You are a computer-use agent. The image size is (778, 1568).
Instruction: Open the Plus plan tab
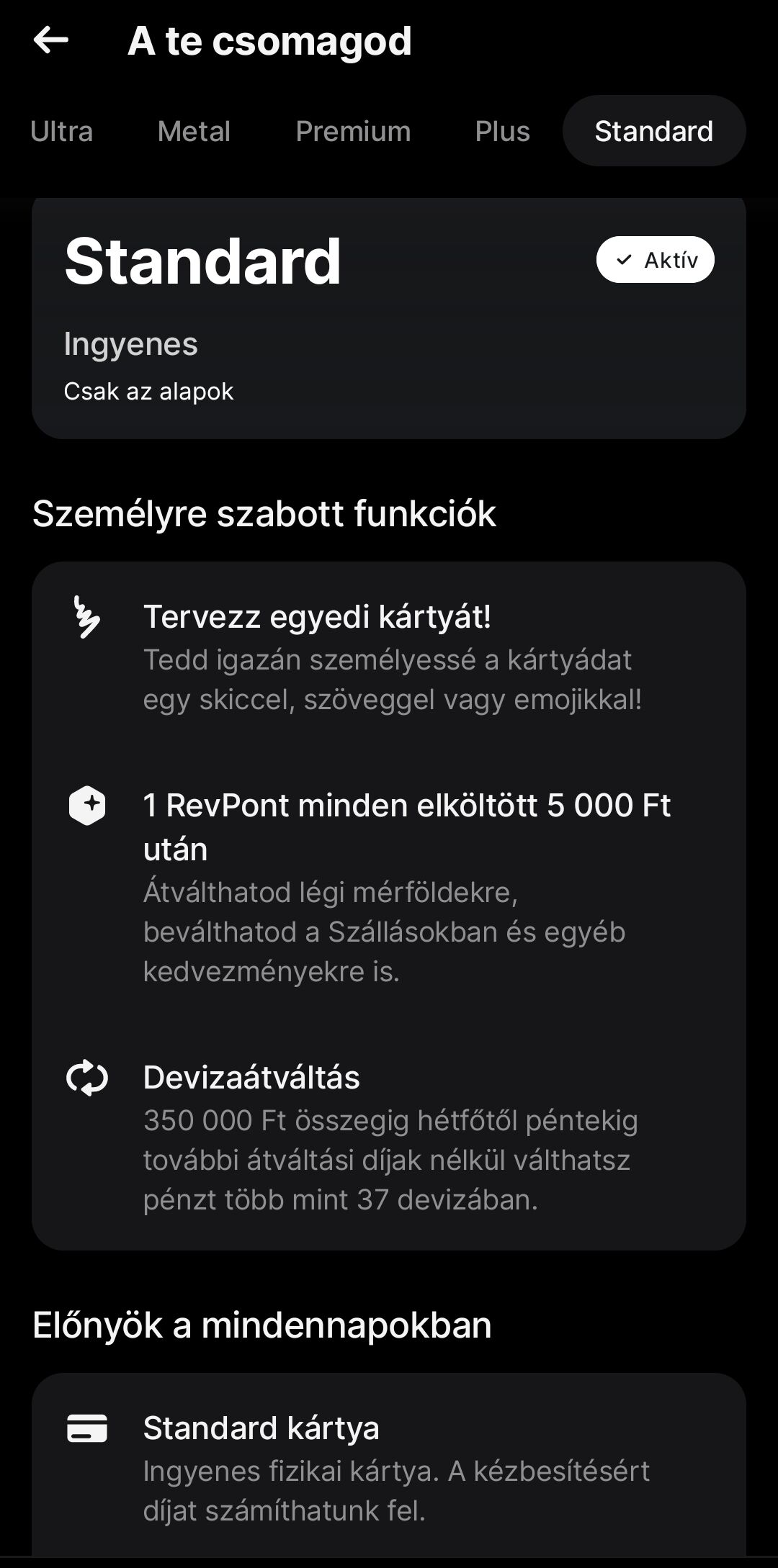click(x=502, y=132)
